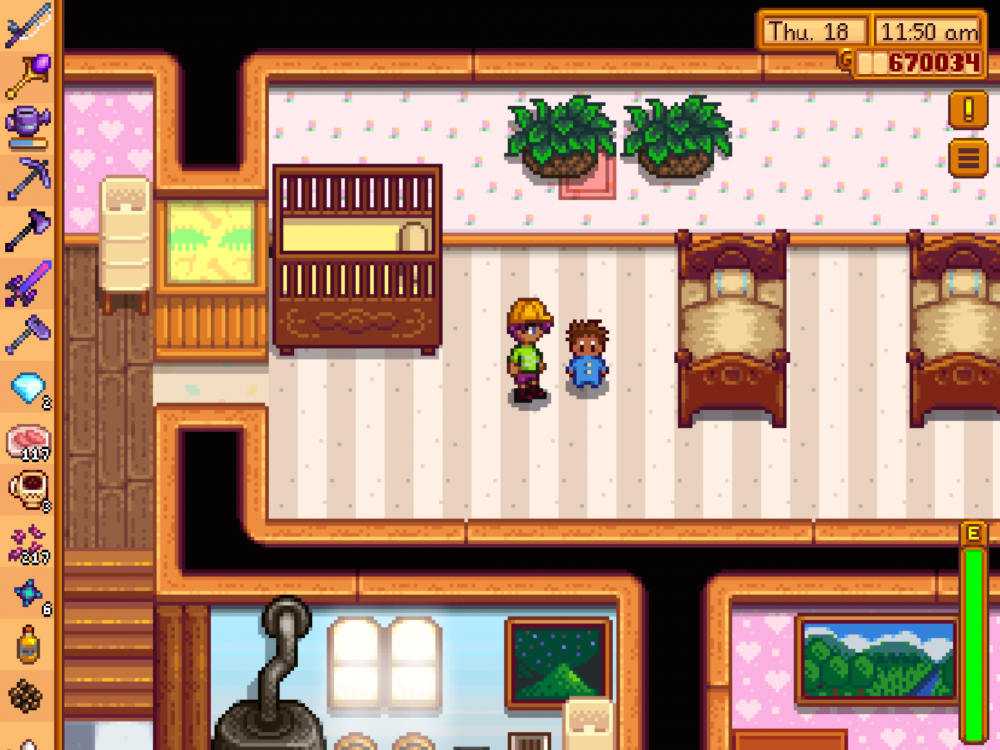Viewport: 1000px width, 750px height.
Task: Select the purple galaxy sword
Action: (x=27, y=284)
